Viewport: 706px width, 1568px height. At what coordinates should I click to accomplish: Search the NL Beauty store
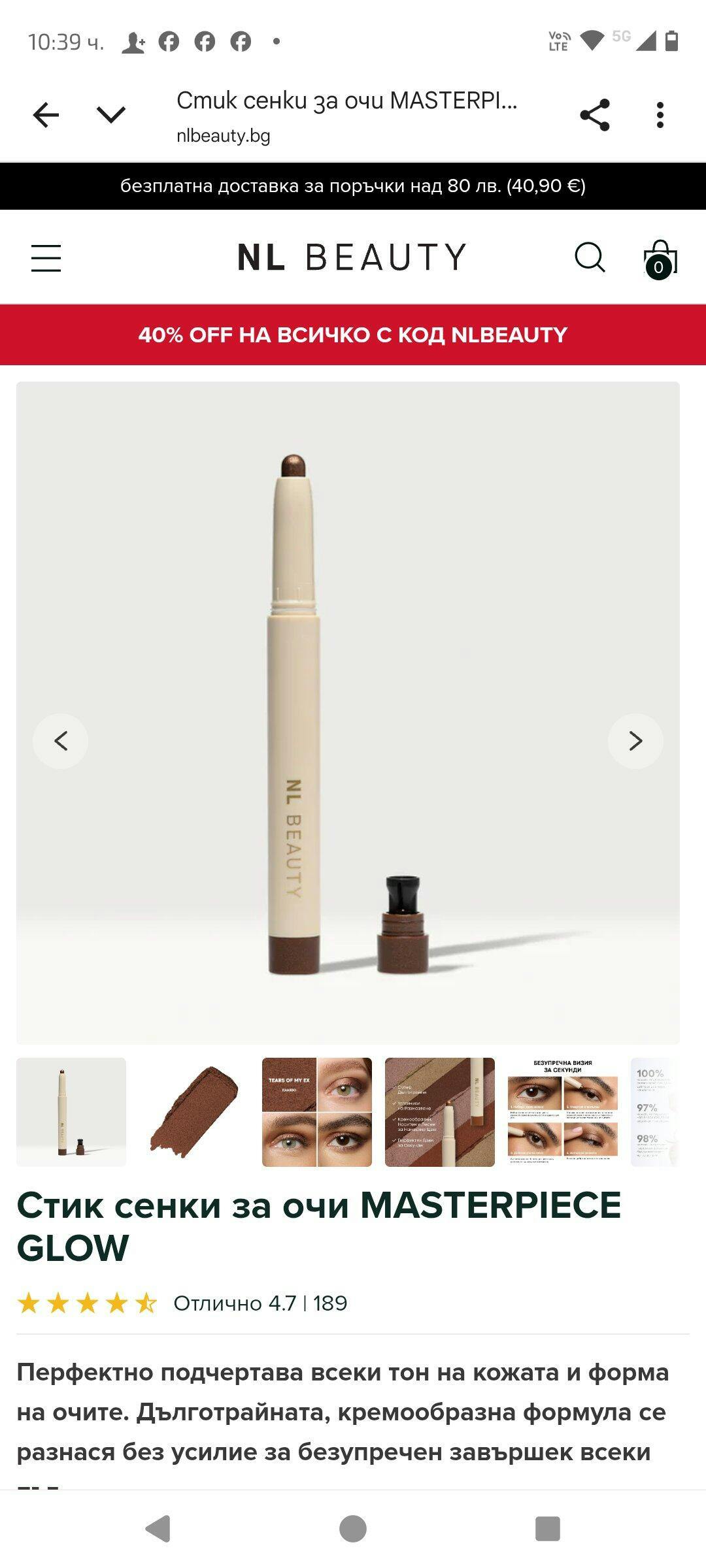[590, 257]
